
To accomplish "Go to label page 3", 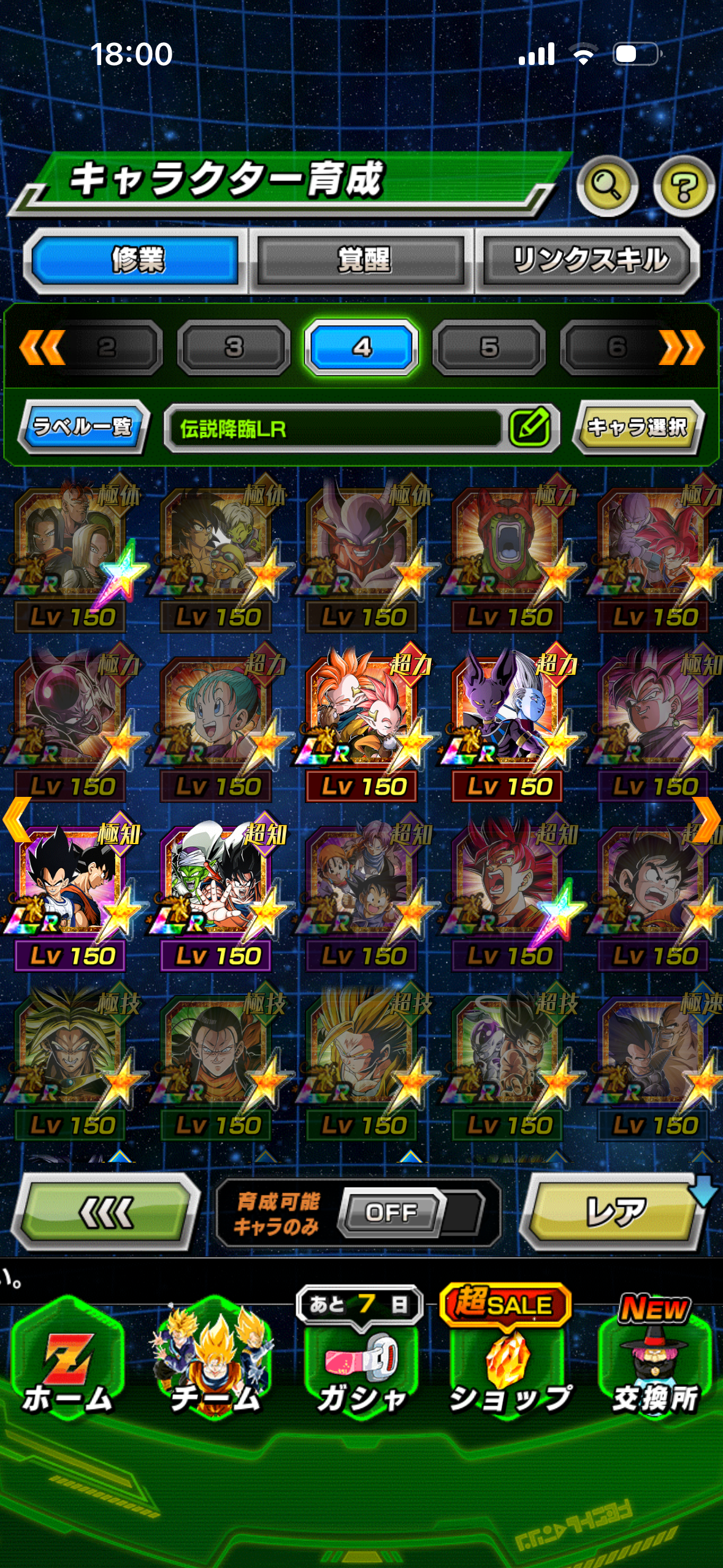I will click(234, 347).
